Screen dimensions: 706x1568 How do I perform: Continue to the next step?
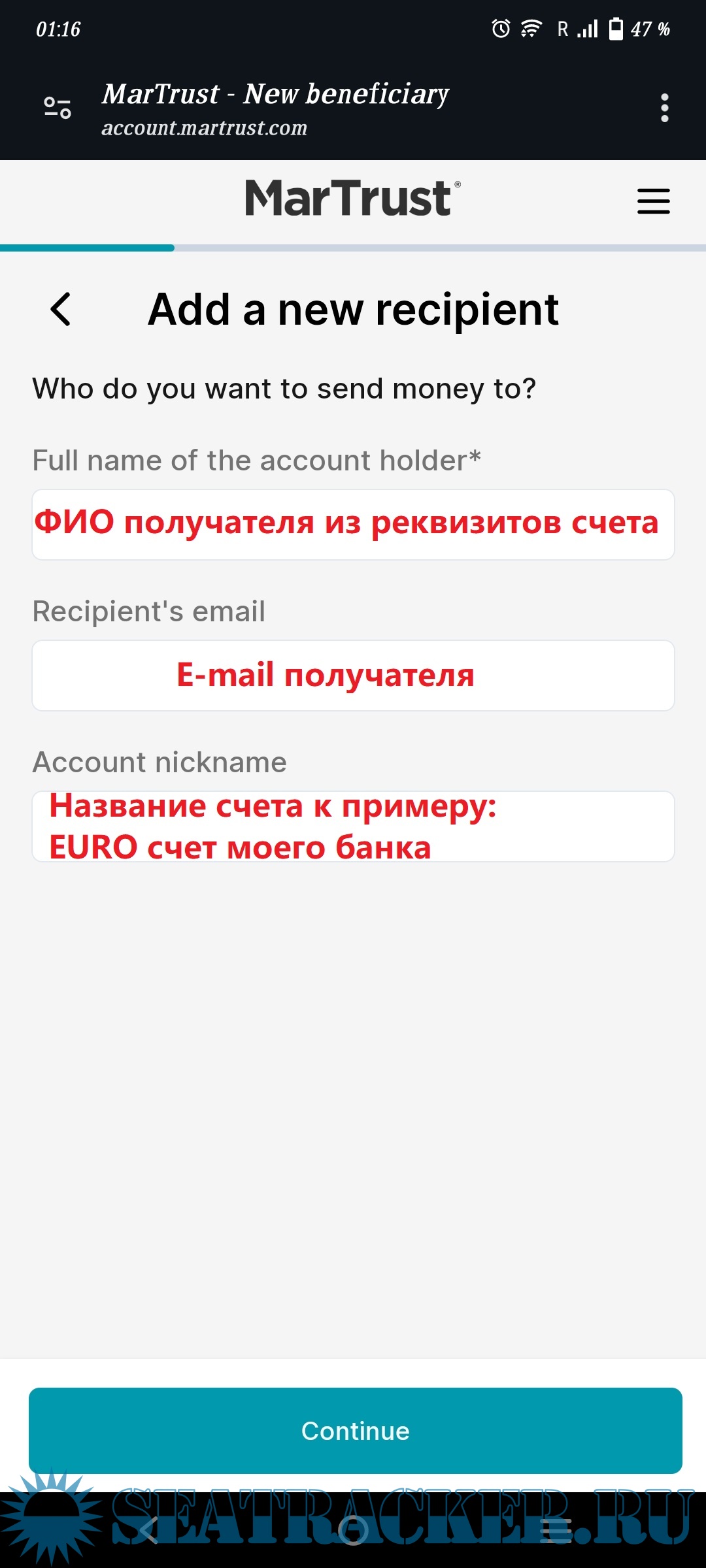pyautogui.click(x=355, y=1430)
